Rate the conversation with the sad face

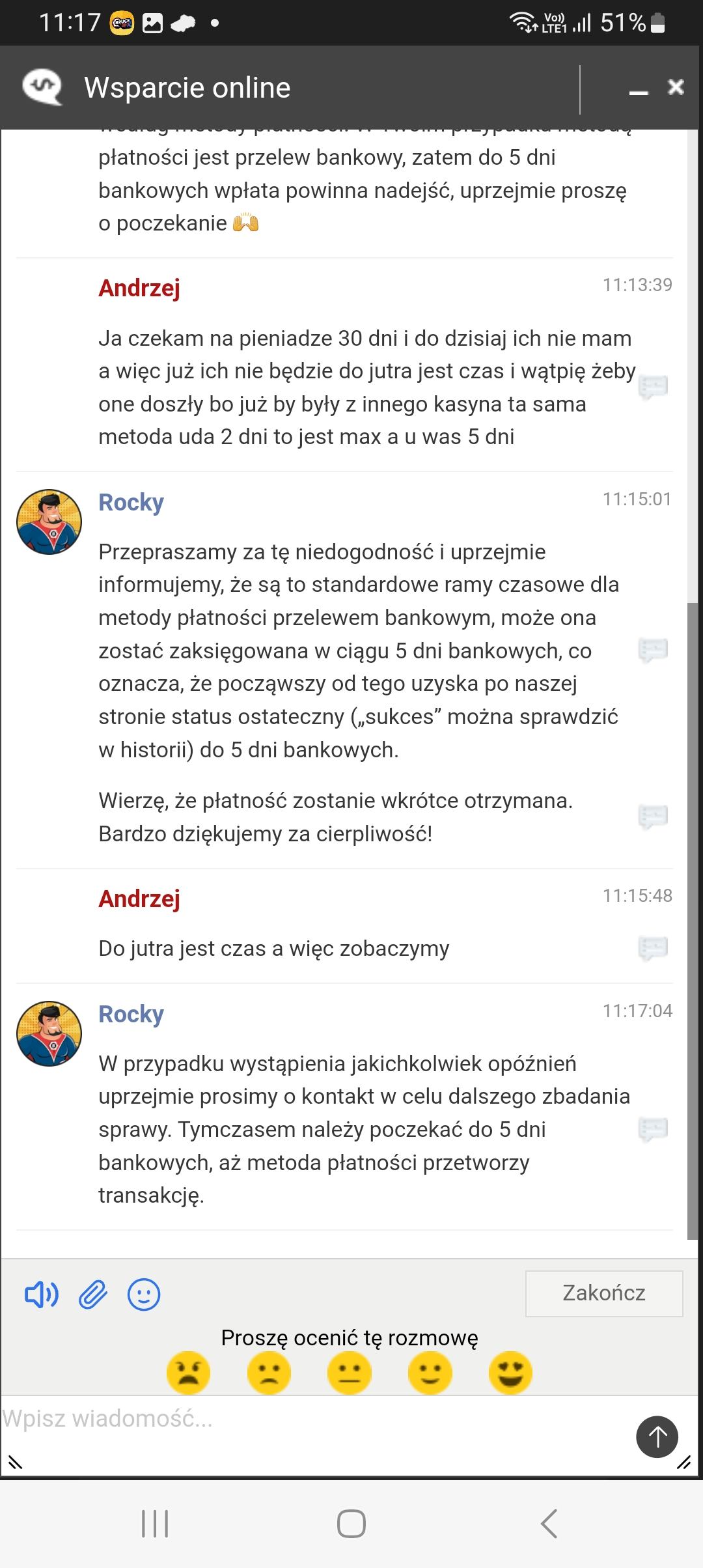pyautogui.click(x=269, y=1373)
